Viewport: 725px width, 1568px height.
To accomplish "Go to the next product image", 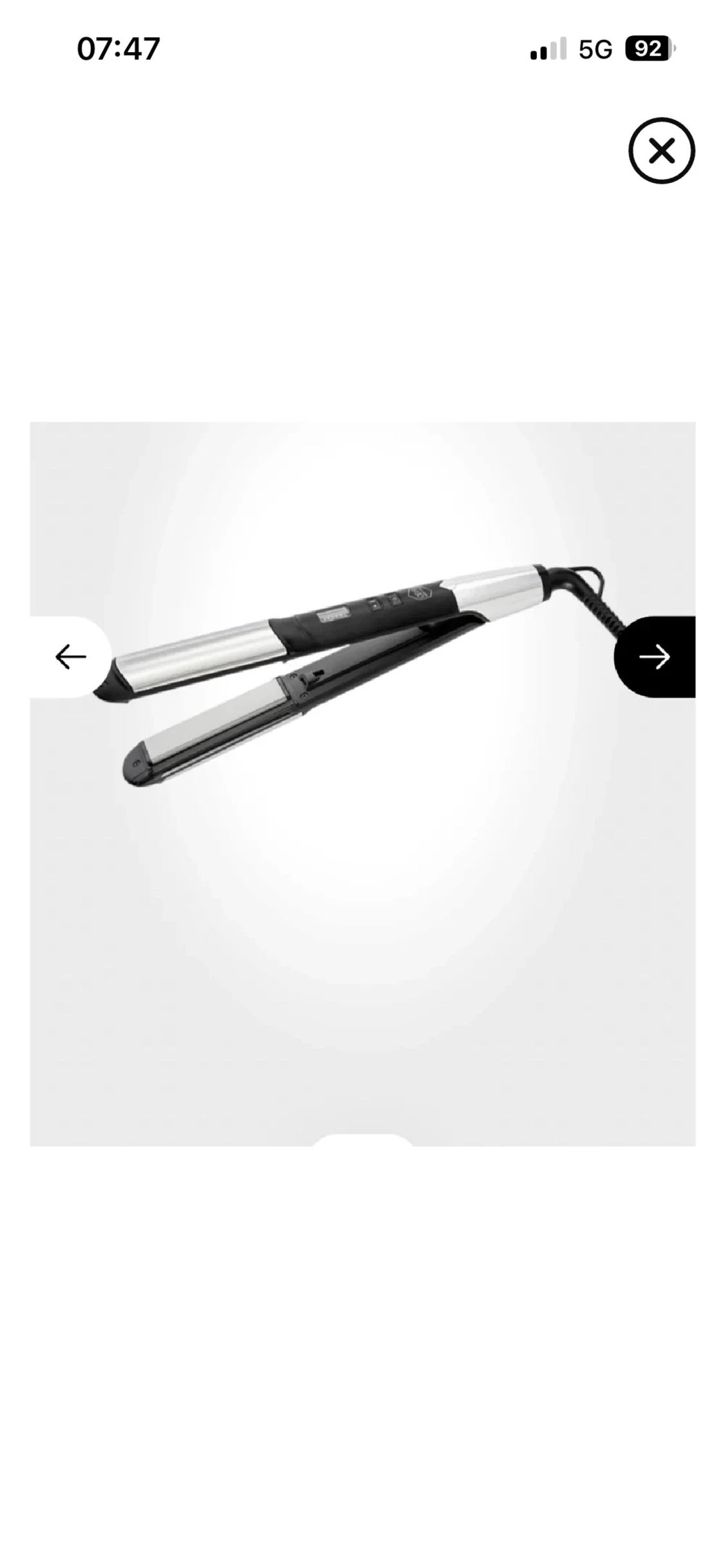I will [654, 656].
